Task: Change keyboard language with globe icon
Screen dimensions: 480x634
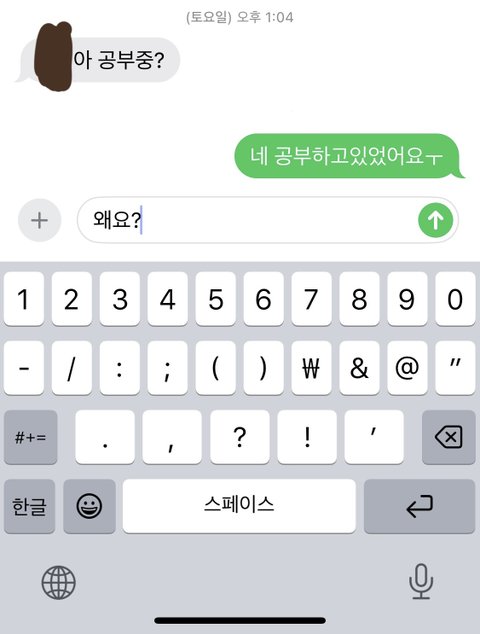Action: click(x=59, y=583)
